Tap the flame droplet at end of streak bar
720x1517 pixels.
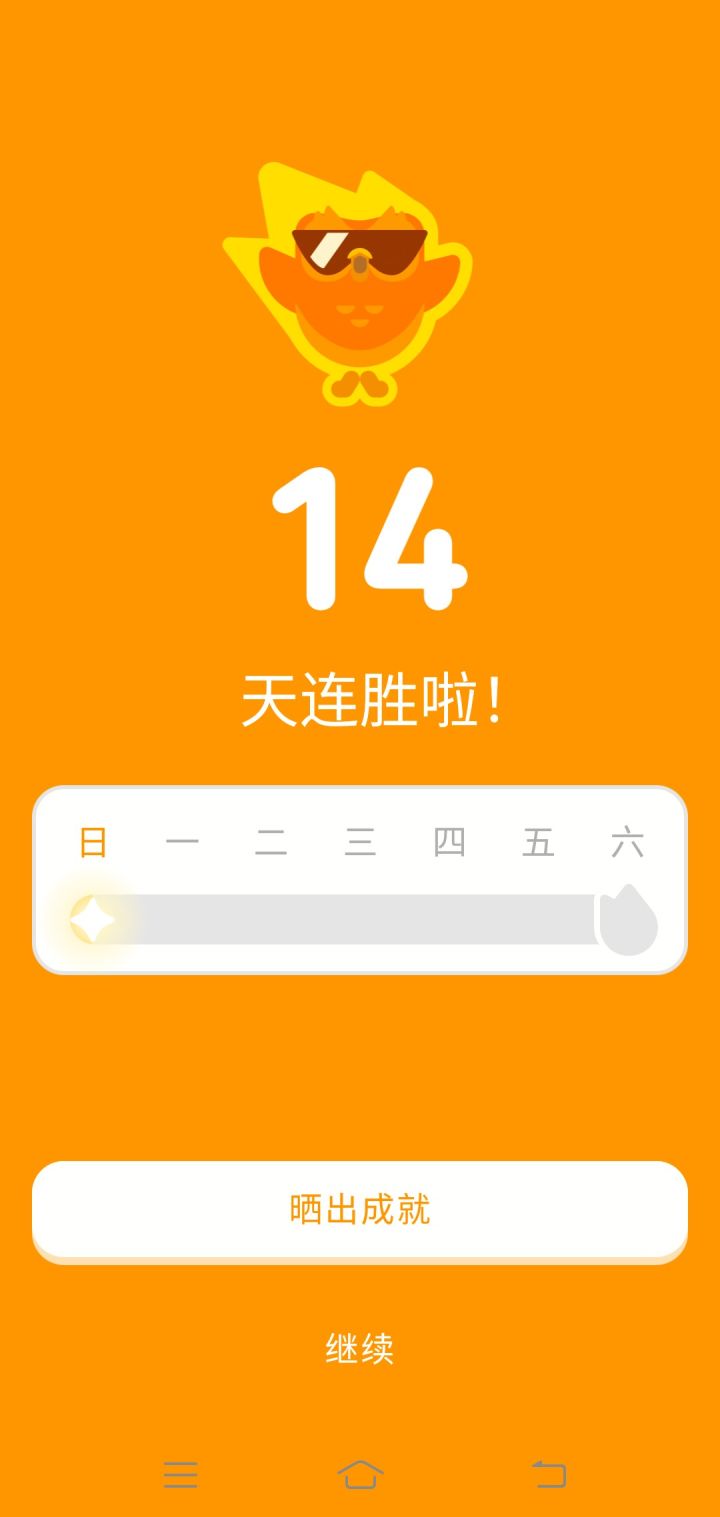(627, 917)
